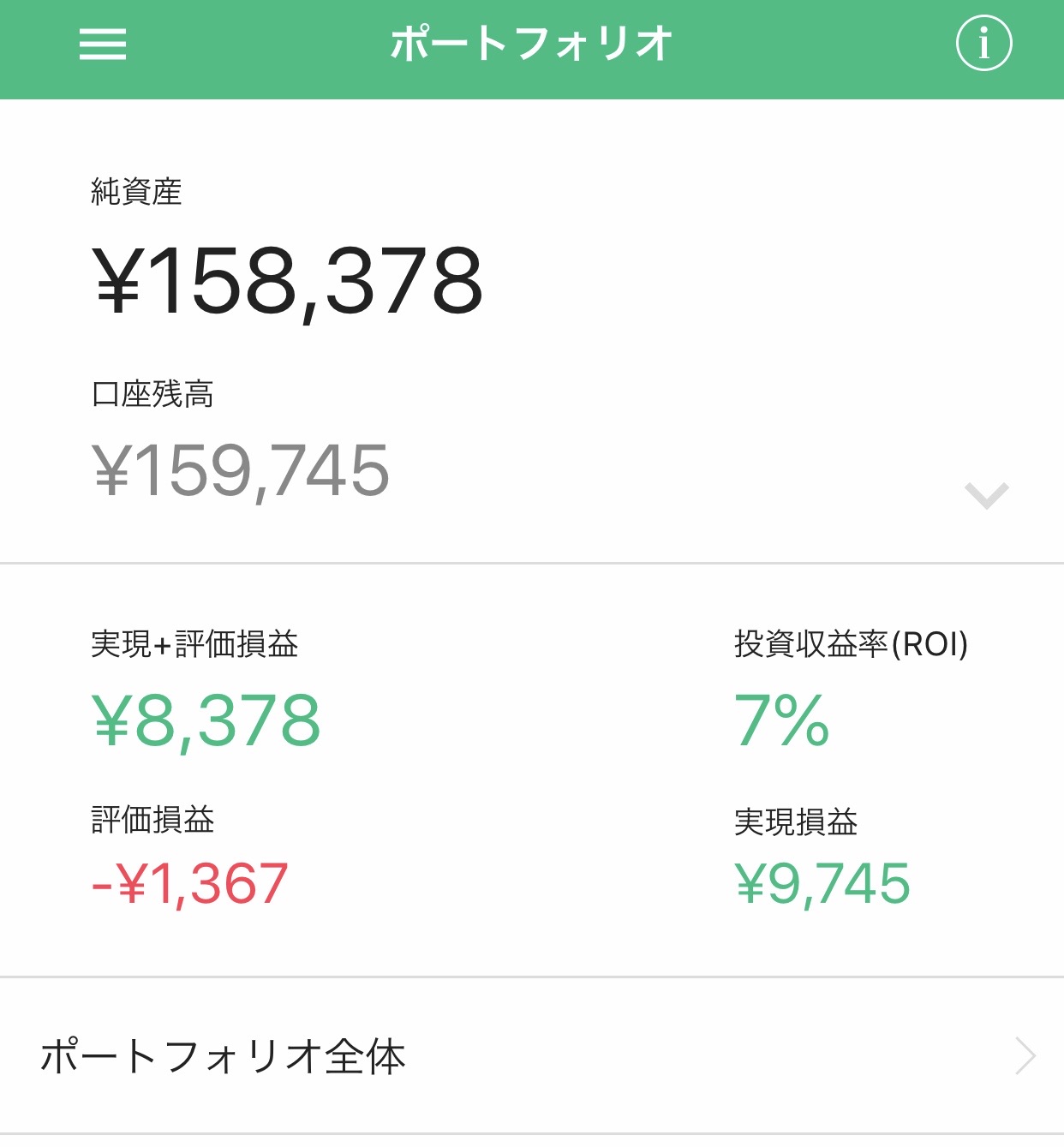Viewport: 1064px width, 1147px height.
Task: Expand the 口座残高 details chevron
Action: tap(986, 494)
